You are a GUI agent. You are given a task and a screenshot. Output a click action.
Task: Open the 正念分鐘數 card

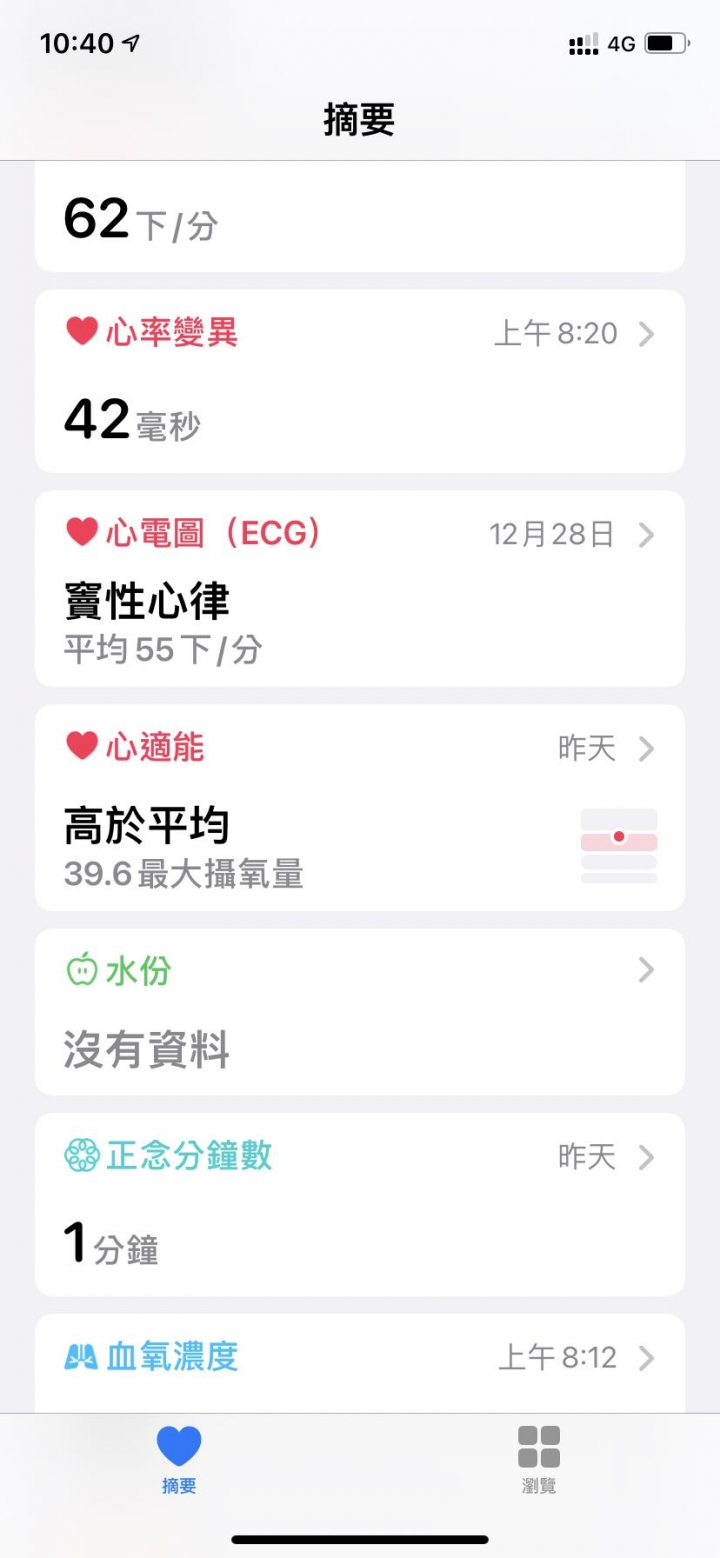pyautogui.click(x=360, y=1205)
